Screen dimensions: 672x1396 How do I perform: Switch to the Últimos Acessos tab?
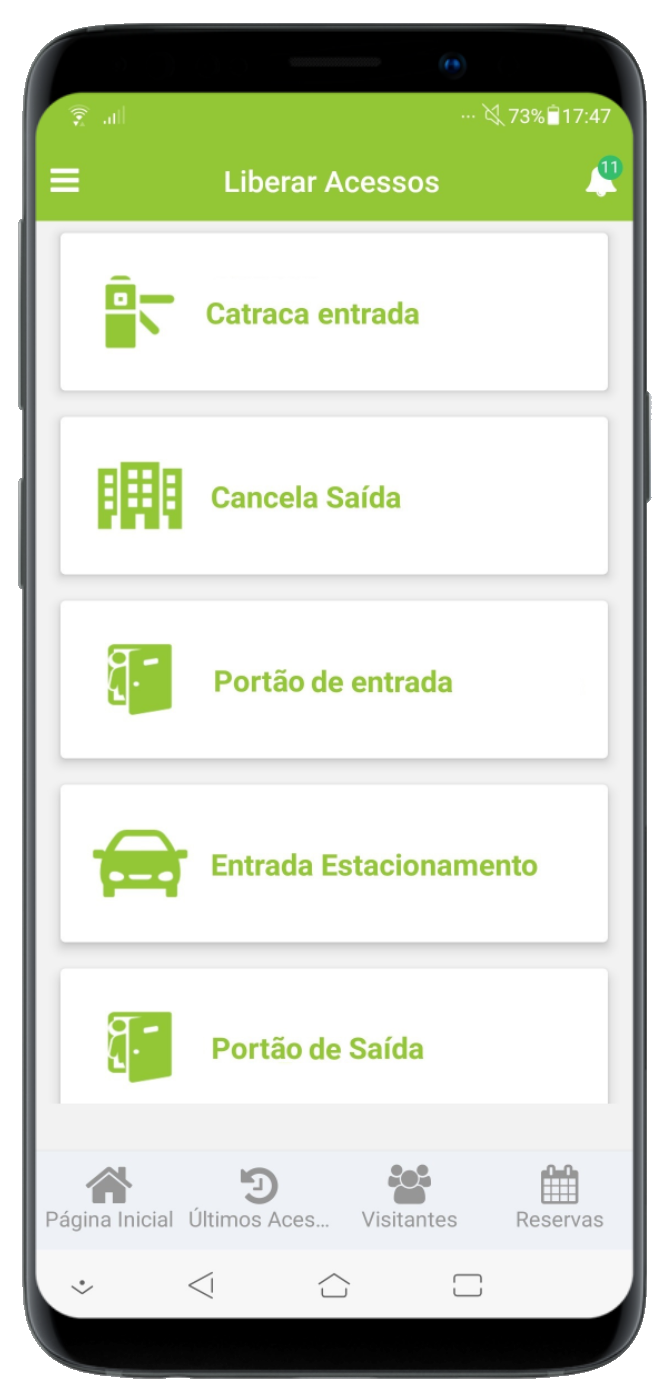click(259, 1199)
